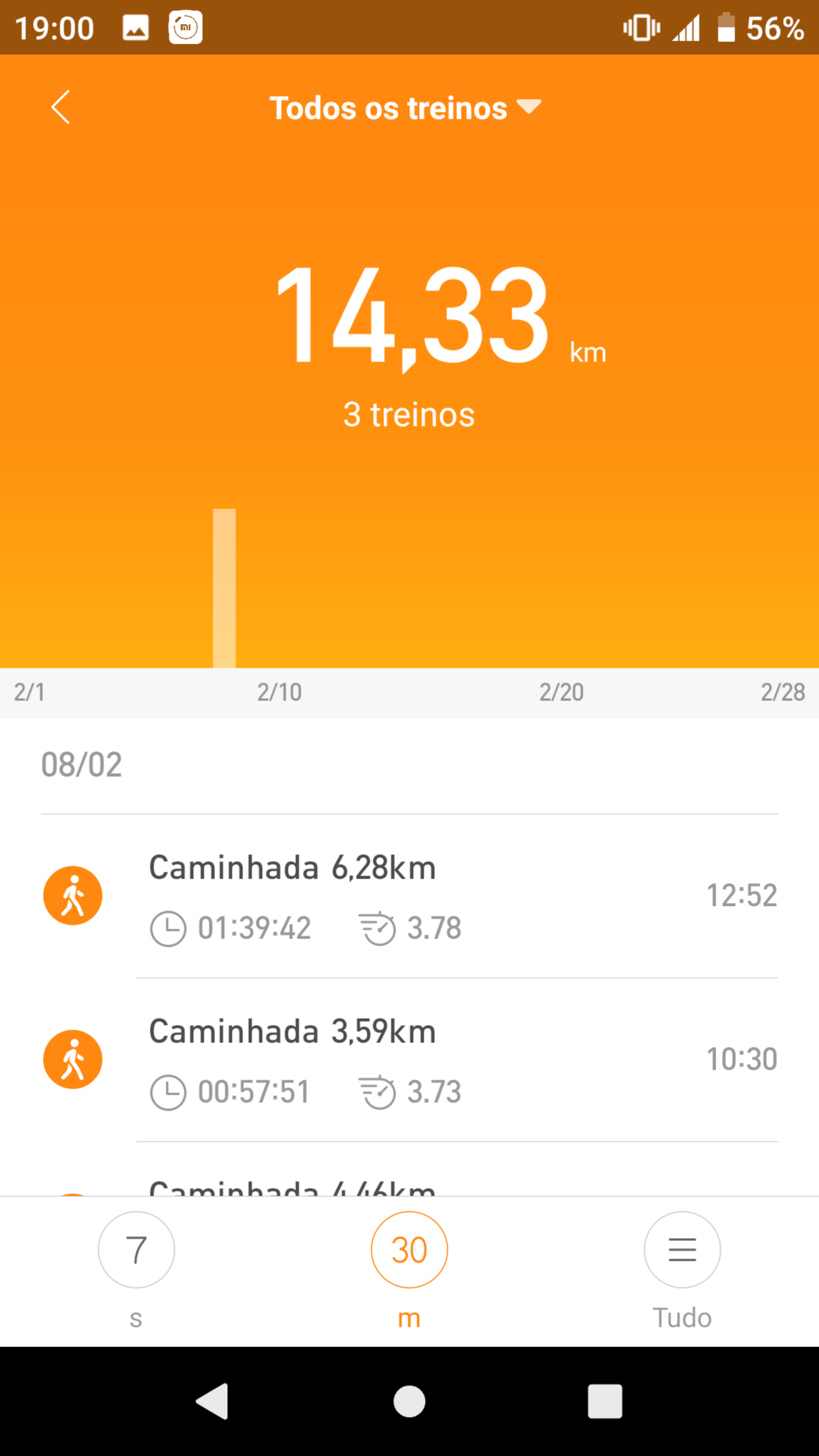Screen dimensions: 819x1456
Task: Open the system recent apps button
Action: click(605, 1401)
